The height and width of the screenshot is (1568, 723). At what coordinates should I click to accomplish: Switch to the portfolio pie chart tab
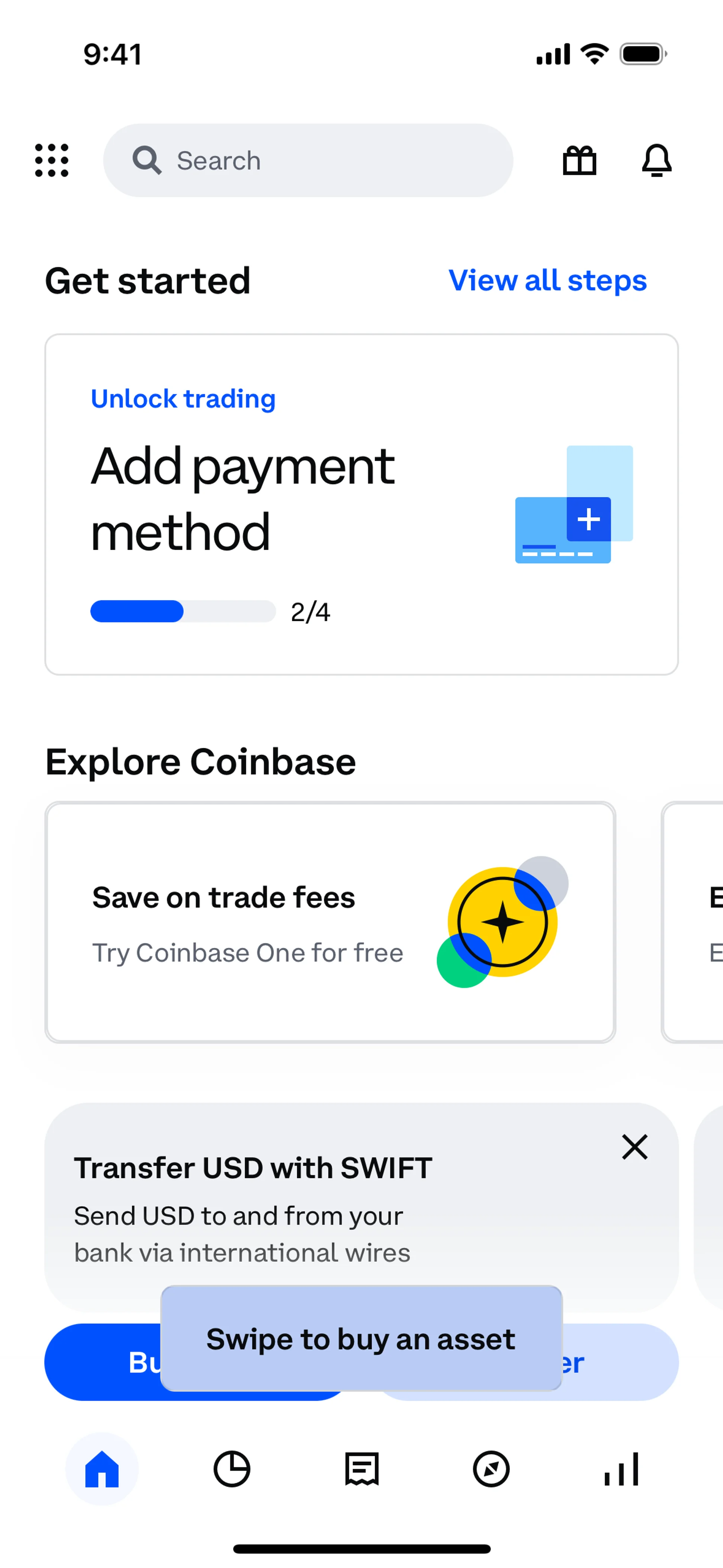click(x=232, y=1469)
